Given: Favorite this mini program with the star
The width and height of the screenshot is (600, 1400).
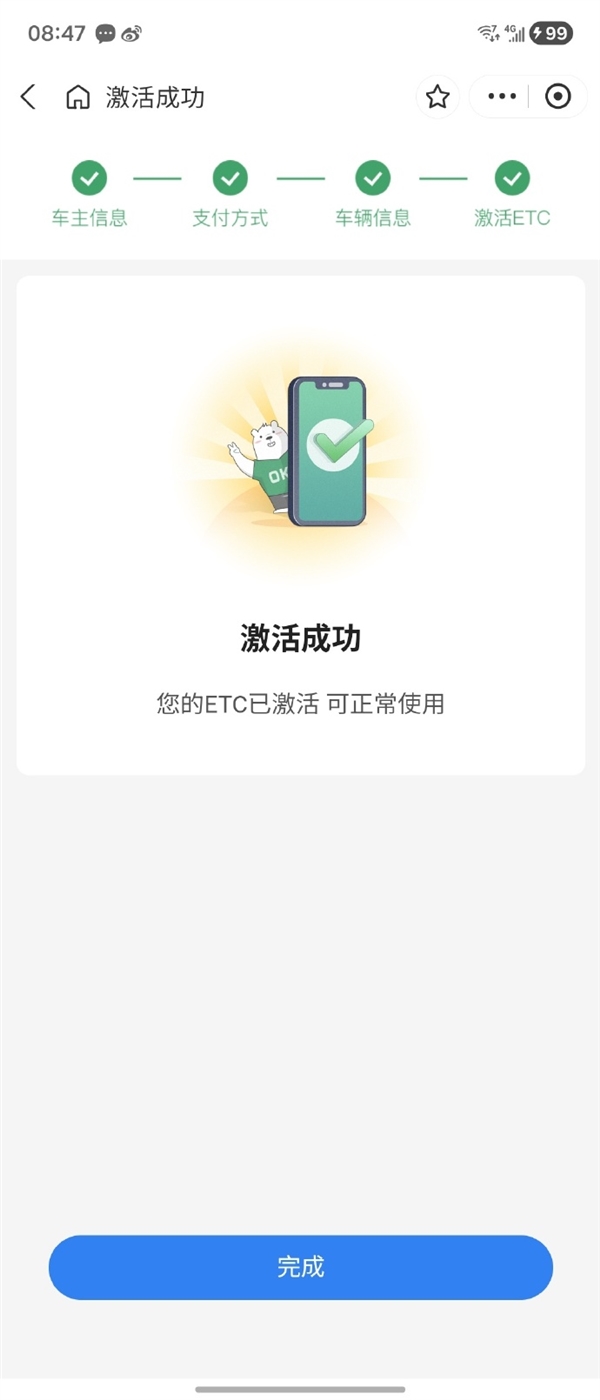Looking at the screenshot, I should point(437,97).
